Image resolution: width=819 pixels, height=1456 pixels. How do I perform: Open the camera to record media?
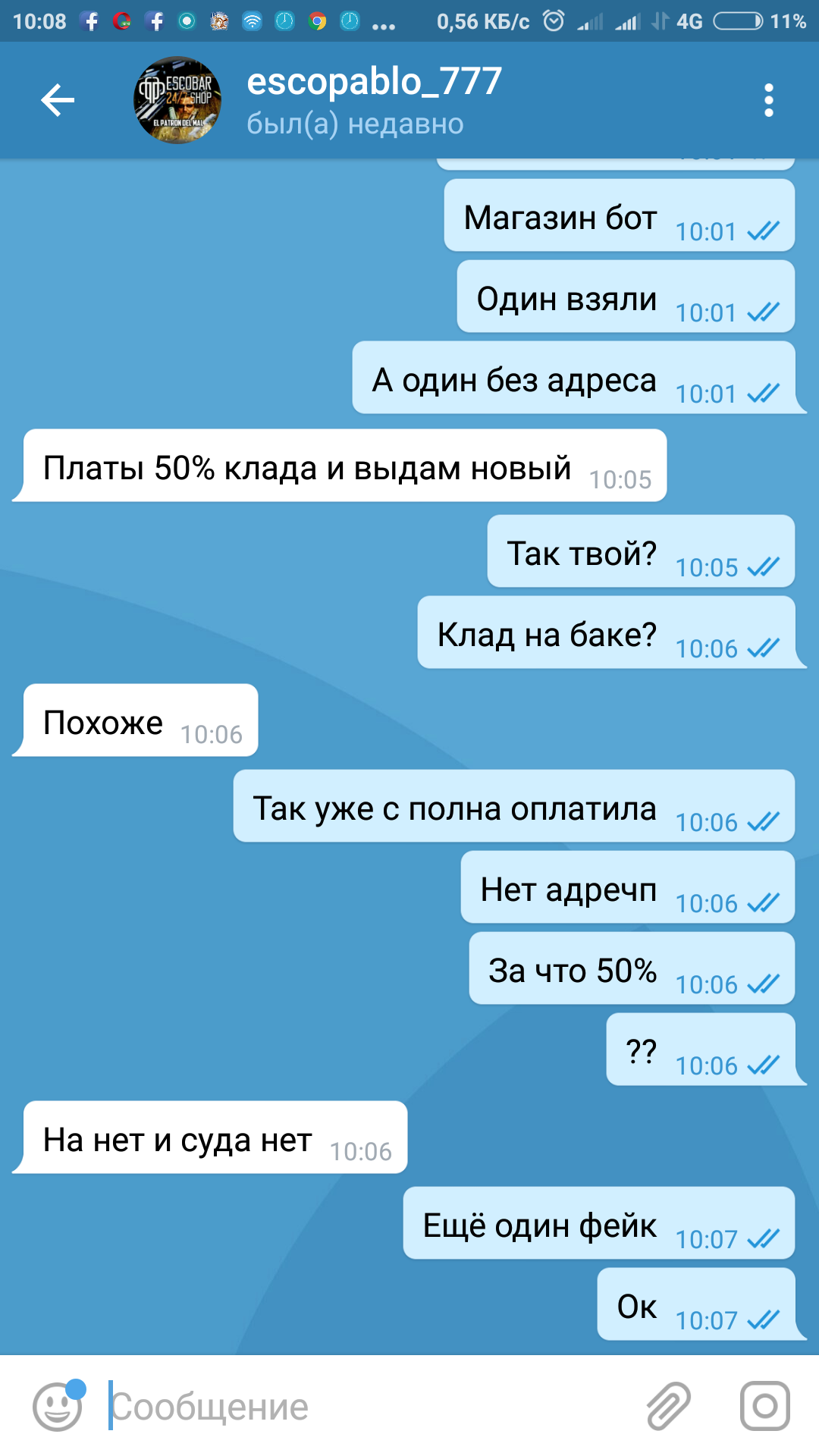(765, 1406)
